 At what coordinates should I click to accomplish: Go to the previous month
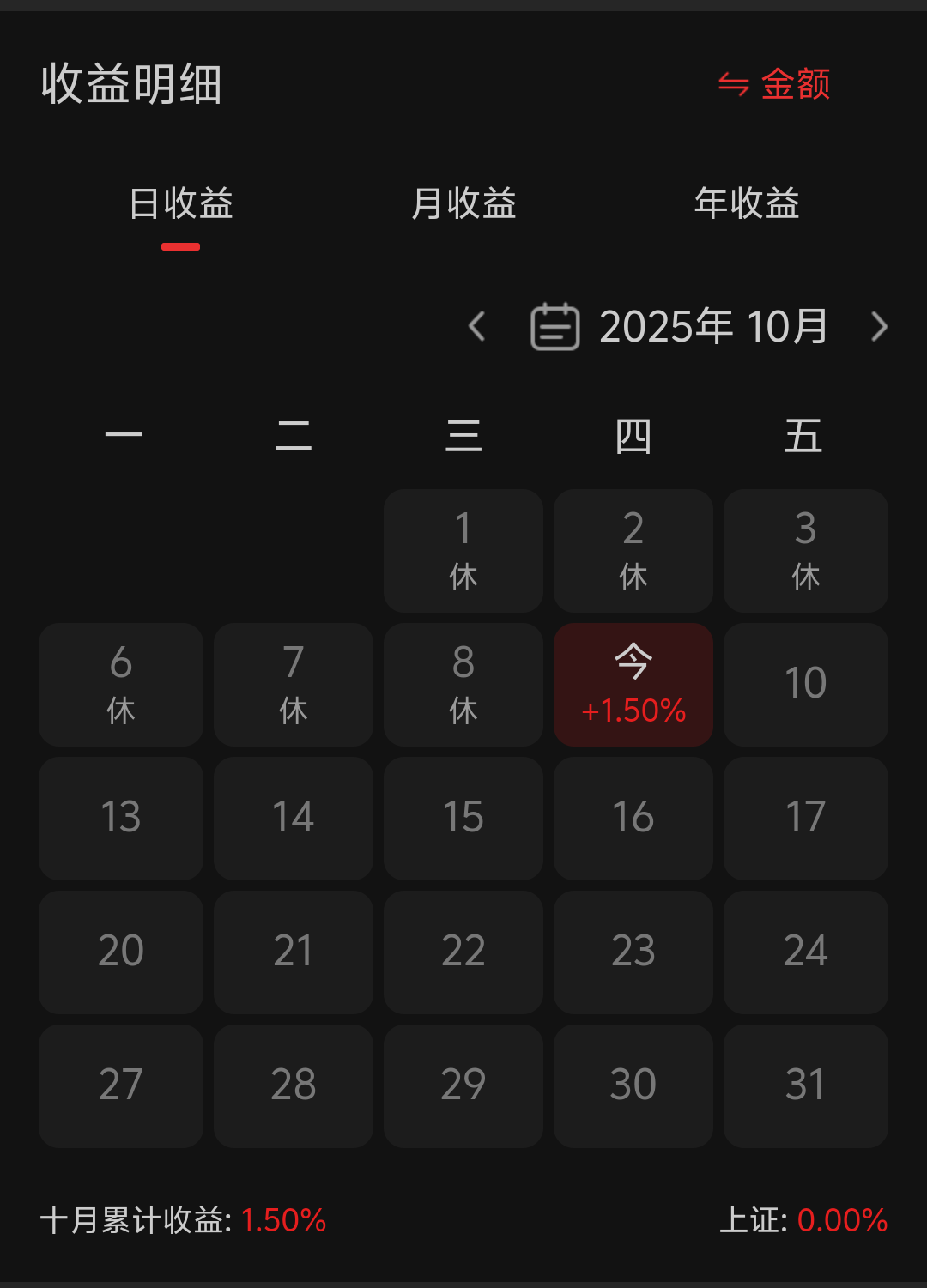(x=477, y=326)
